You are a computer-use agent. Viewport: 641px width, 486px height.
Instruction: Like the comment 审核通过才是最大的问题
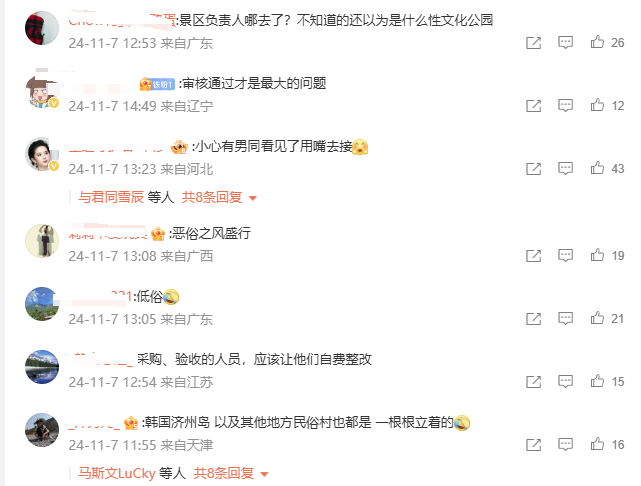point(598,105)
